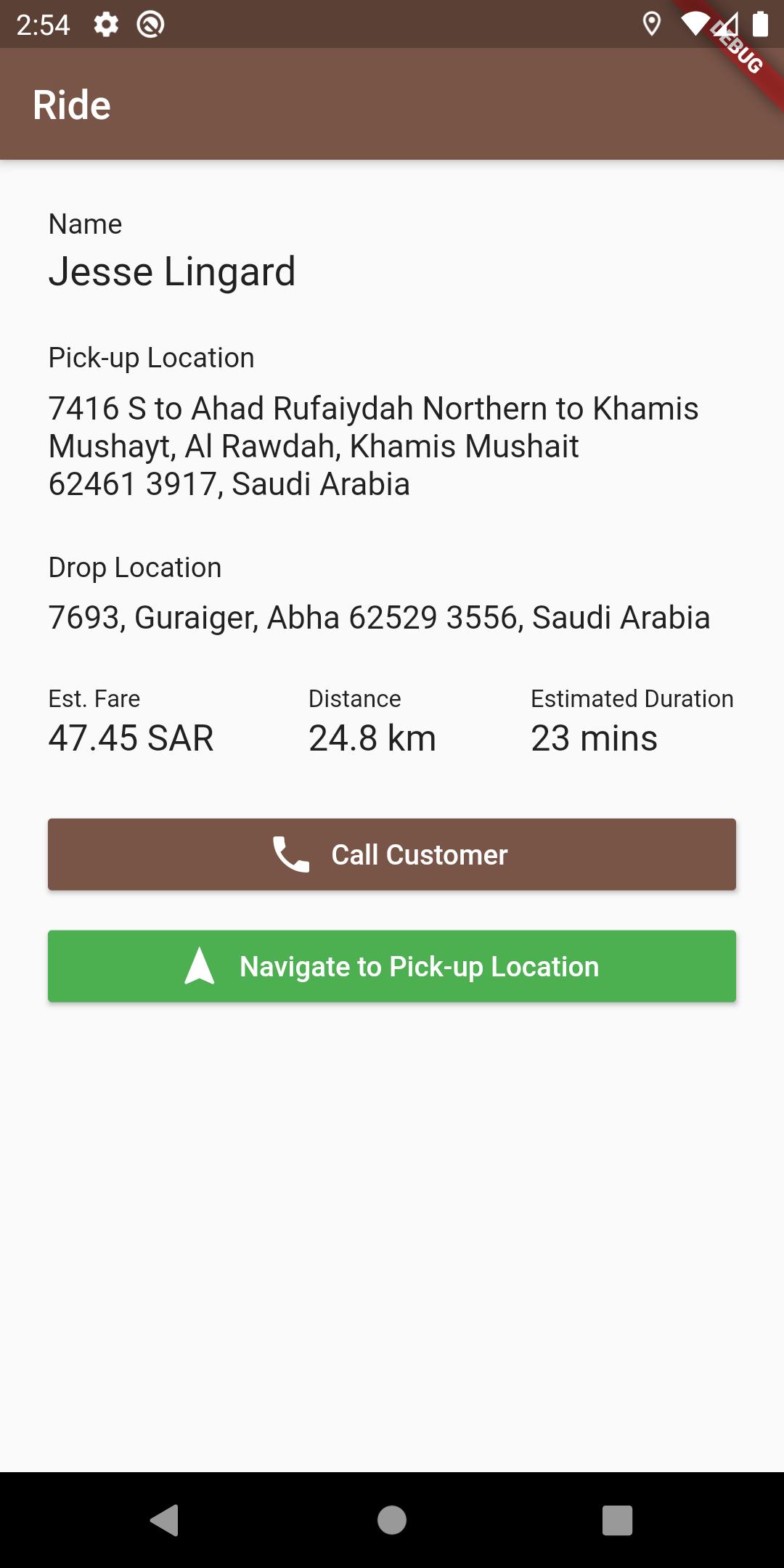Call the customer Jesse Lingard
This screenshot has height=1568, width=784.
(x=392, y=854)
